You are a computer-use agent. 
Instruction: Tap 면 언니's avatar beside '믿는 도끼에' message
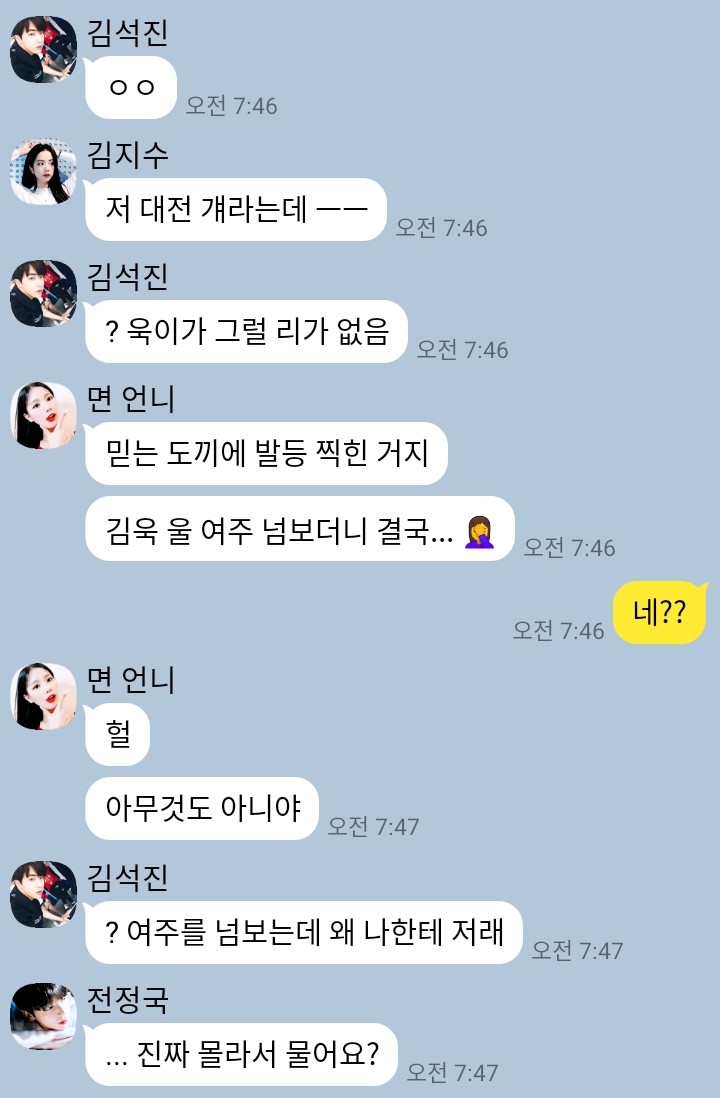tap(43, 415)
